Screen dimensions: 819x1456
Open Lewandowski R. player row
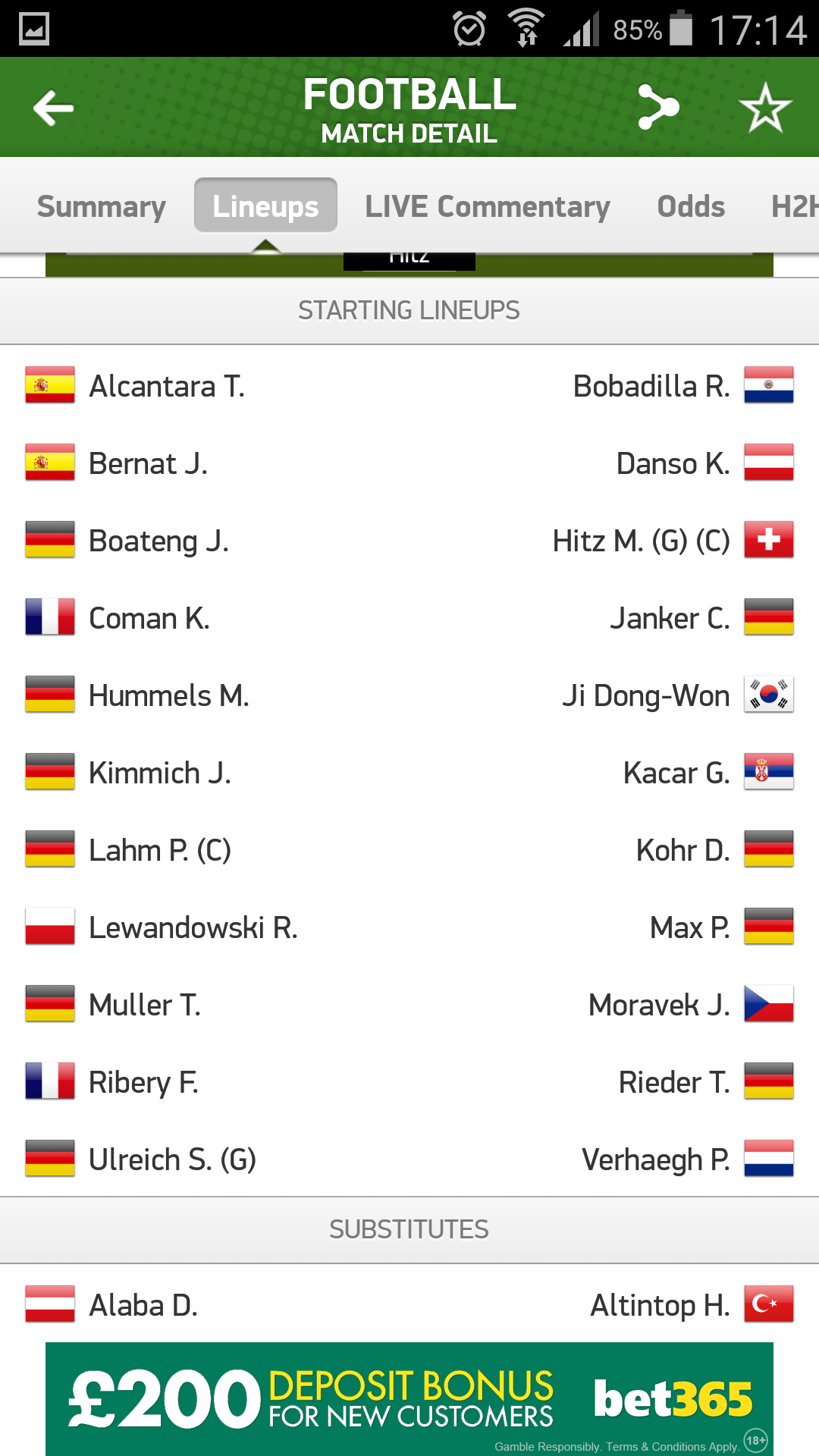tap(193, 927)
